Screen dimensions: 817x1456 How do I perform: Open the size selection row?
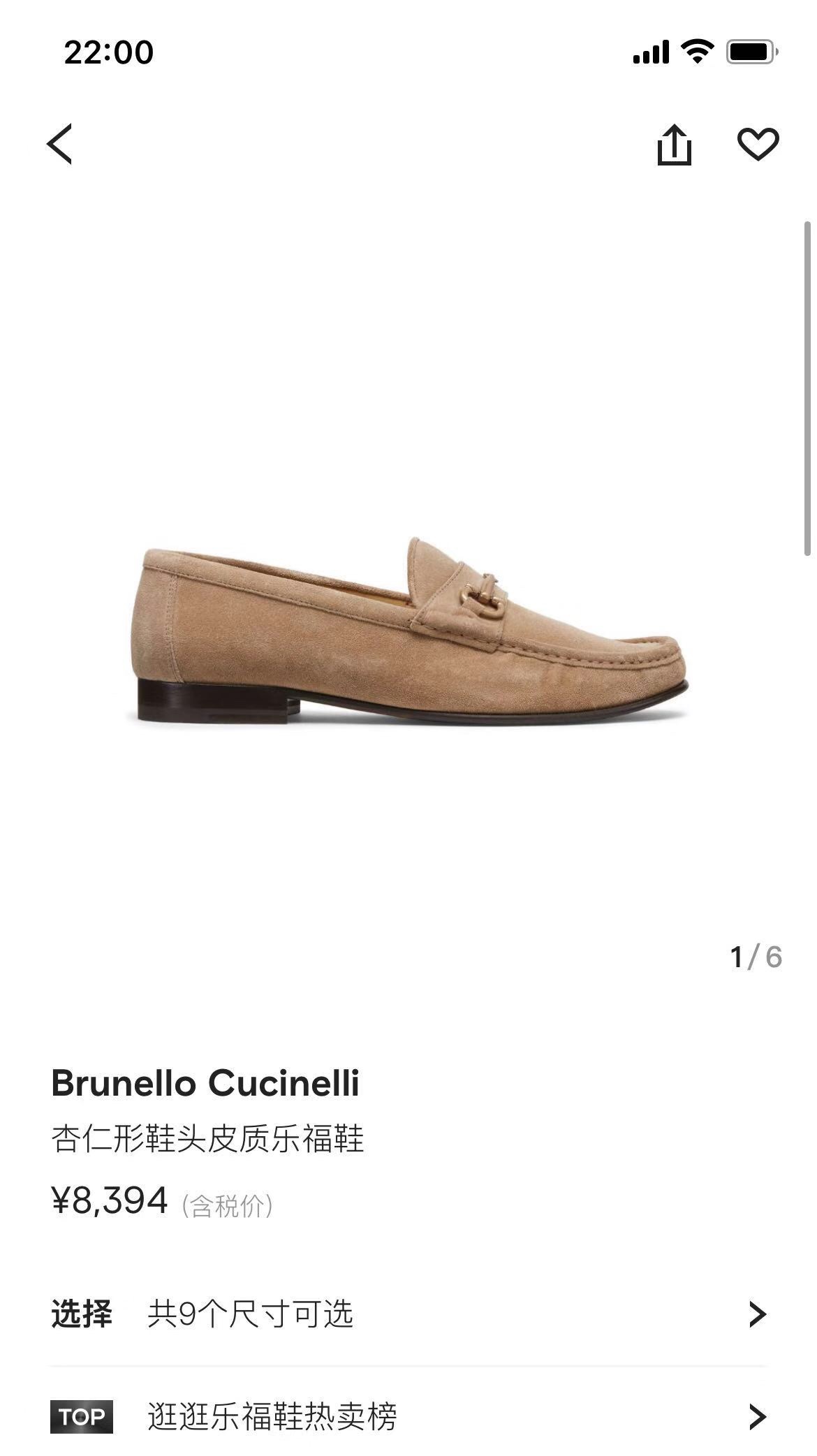[408, 1314]
